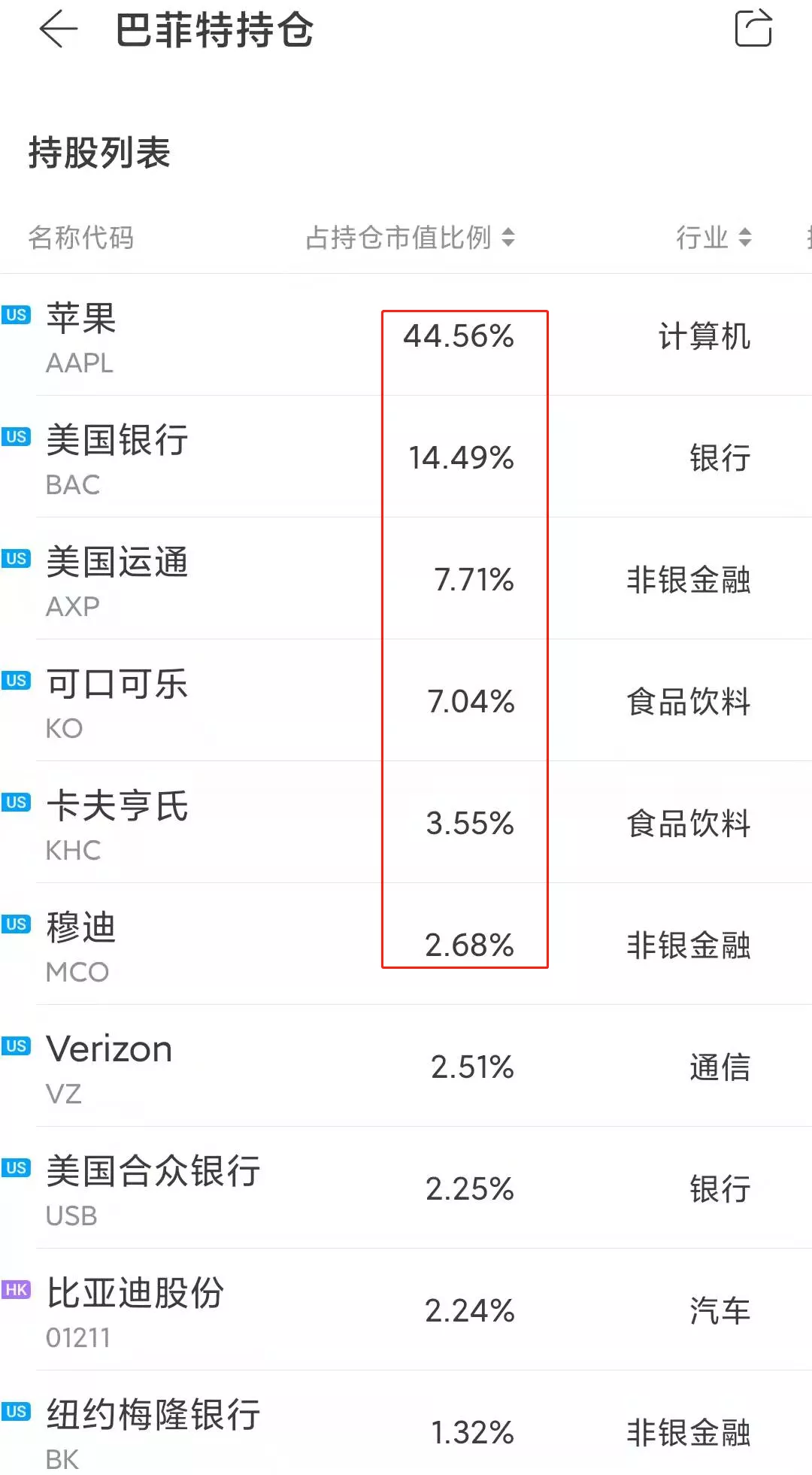This screenshot has width=812, height=1475.
Task: Toggle descending order on the percentage column
Action: point(510,237)
